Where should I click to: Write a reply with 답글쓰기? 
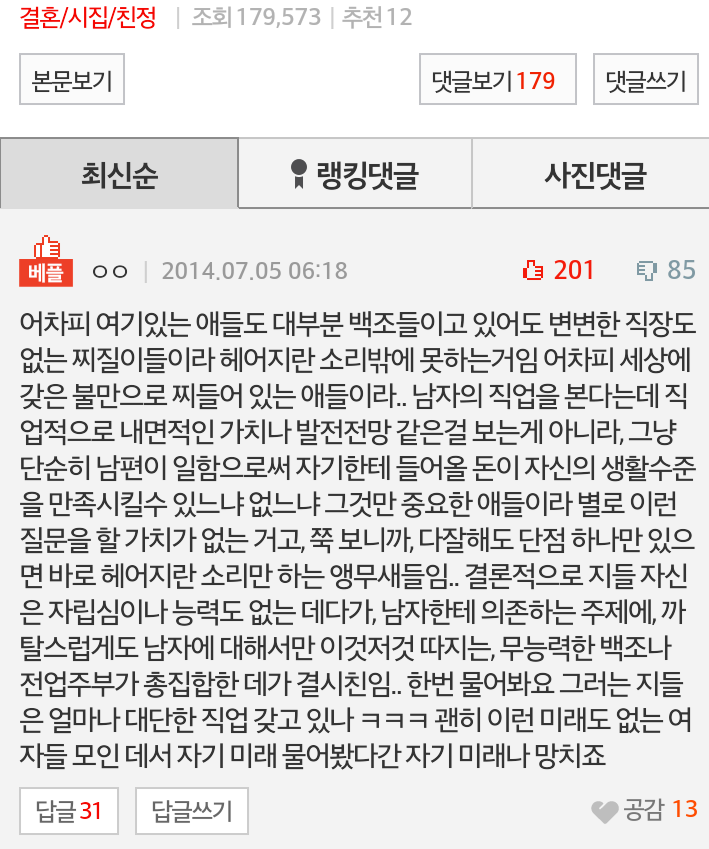coord(192,810)
